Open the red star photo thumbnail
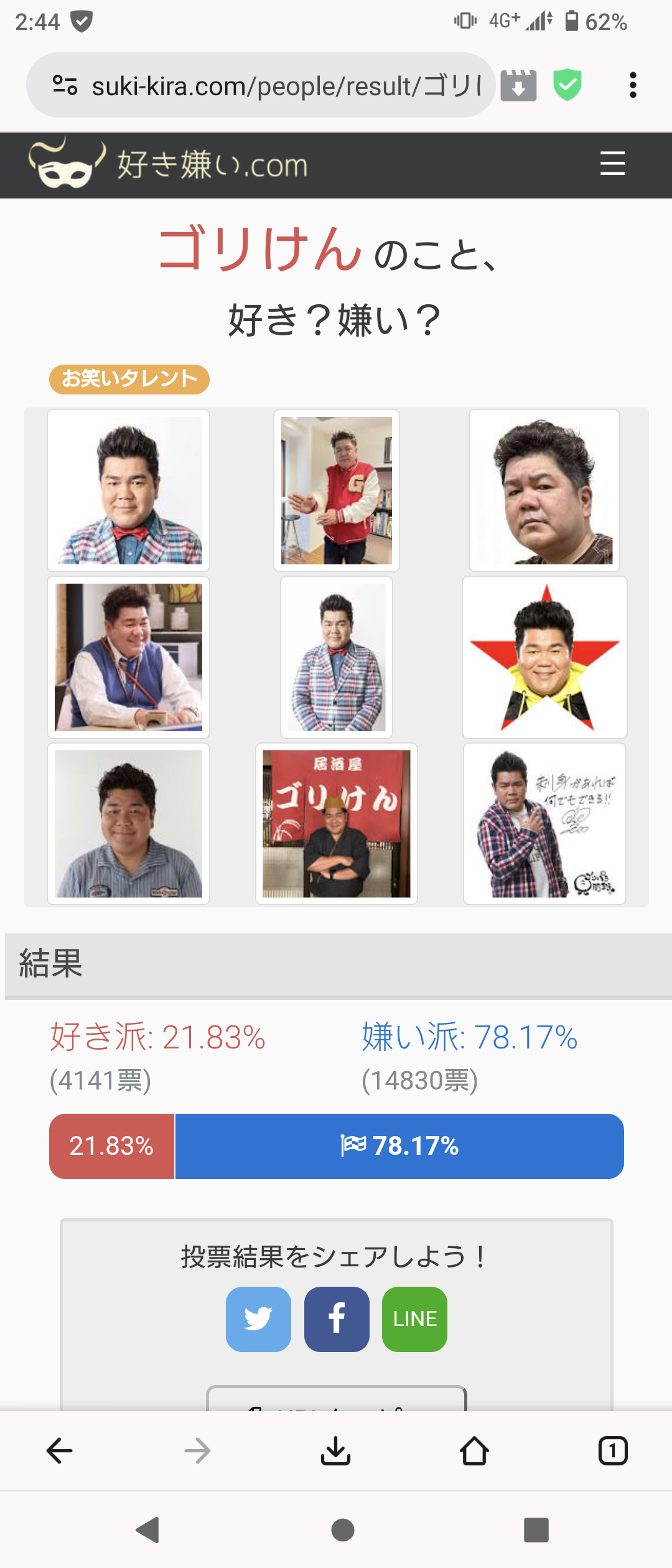Screen dimensions: 672x1568 pos(544,657)
